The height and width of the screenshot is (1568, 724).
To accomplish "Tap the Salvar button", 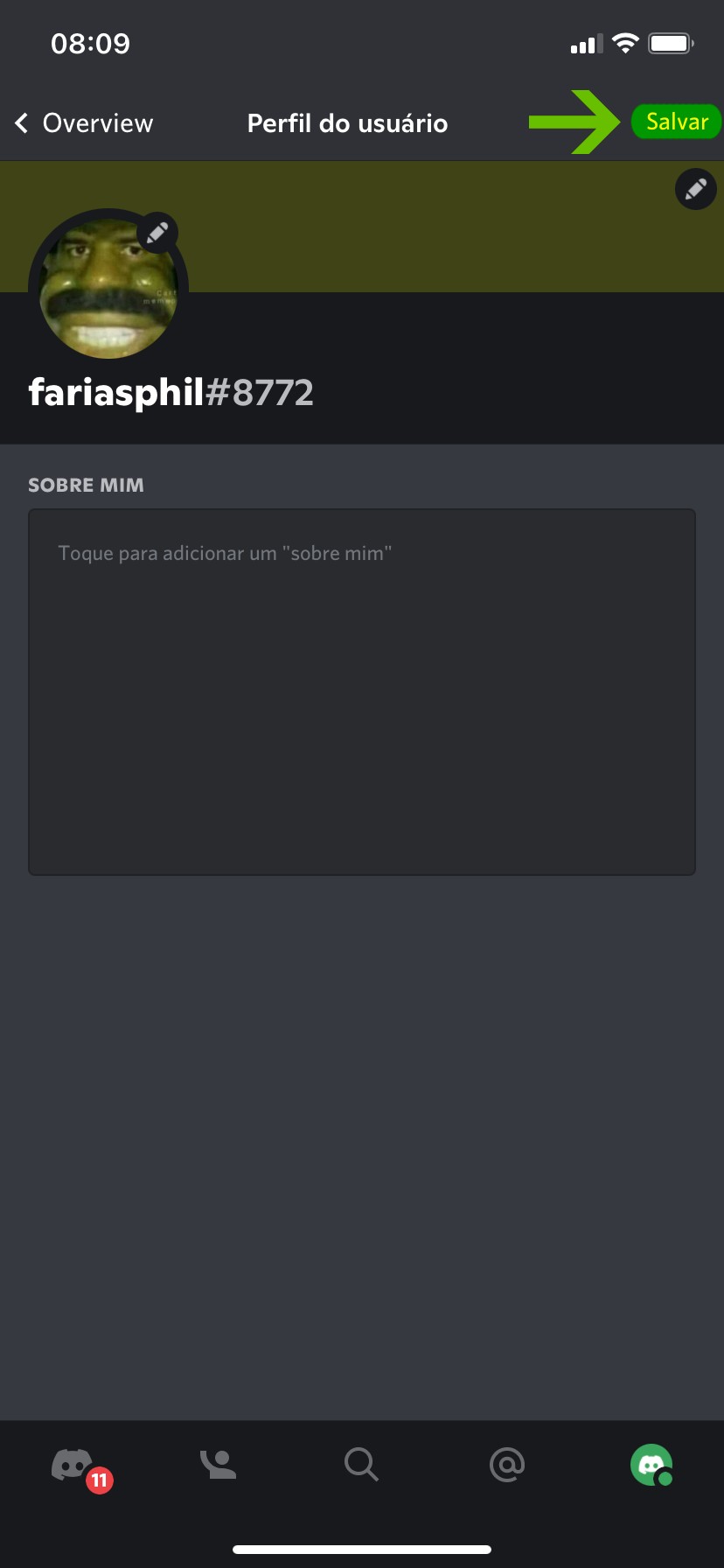I will pyautogui.click(x=676, y=122).
